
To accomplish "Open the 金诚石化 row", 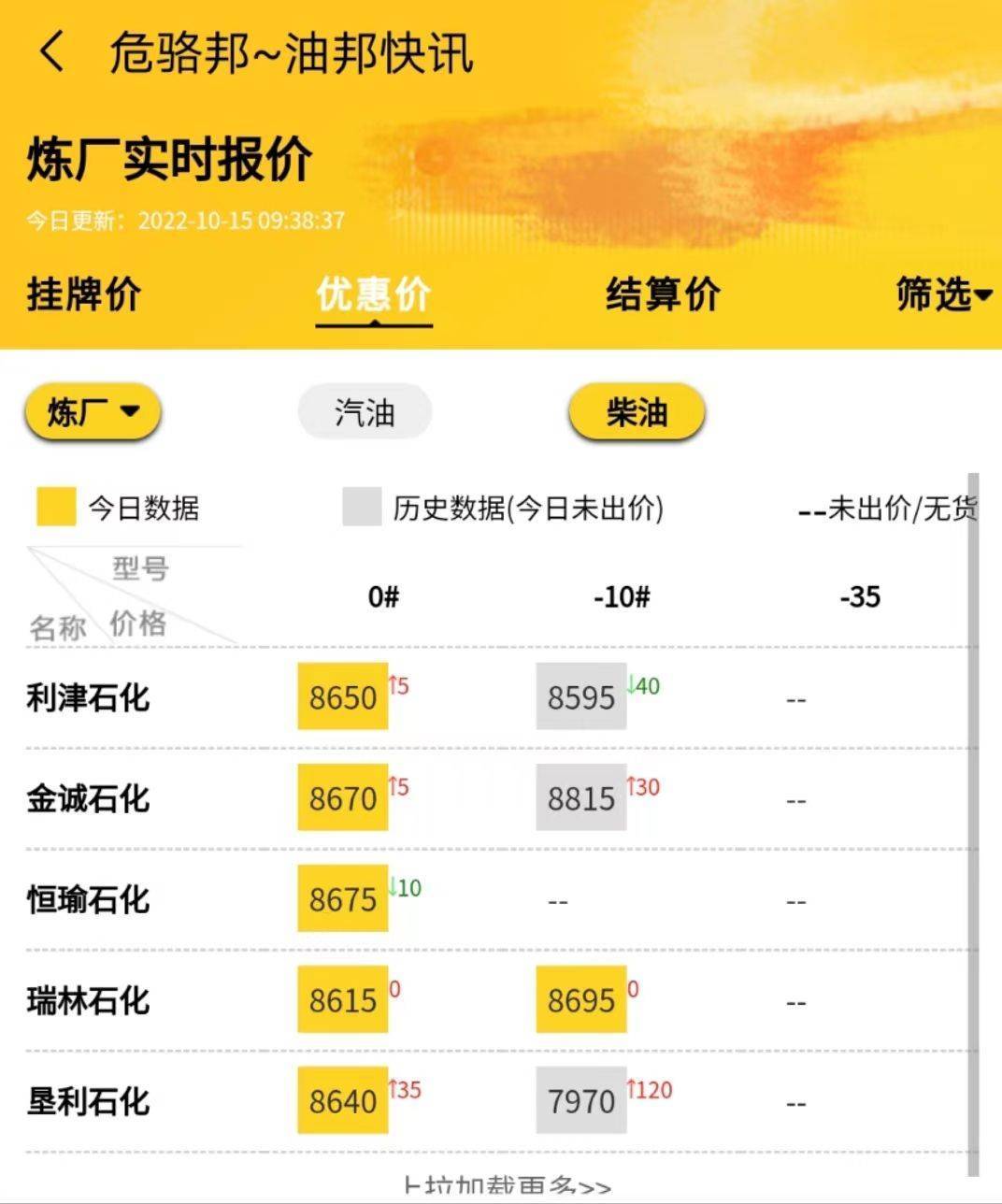I will tap(89, 798).
